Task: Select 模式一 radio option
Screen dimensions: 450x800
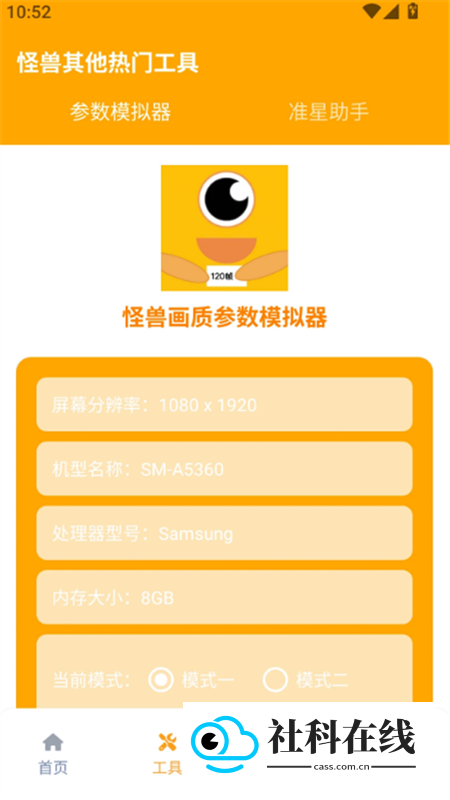Action: click(191, 680)
